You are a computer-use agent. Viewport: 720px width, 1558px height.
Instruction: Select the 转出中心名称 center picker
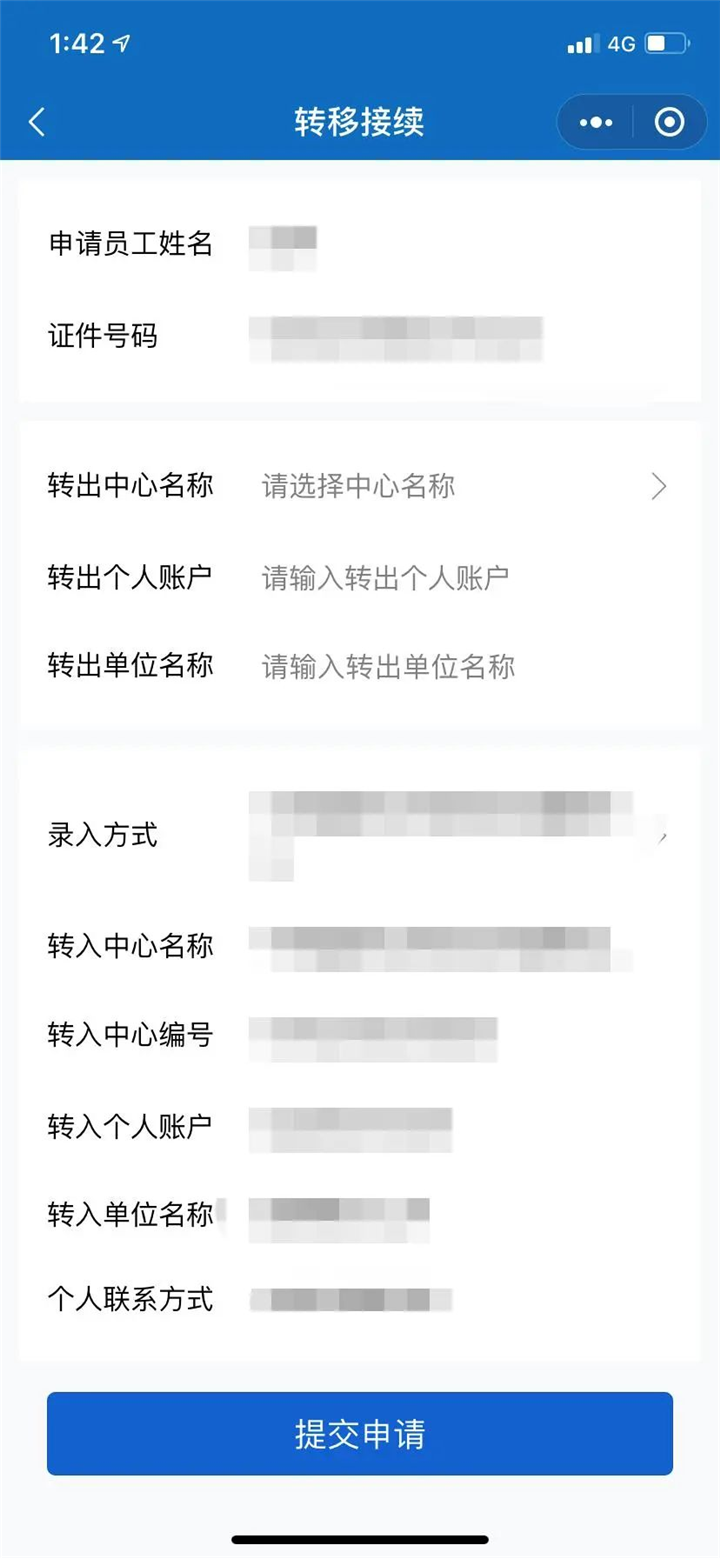(460, 487)
